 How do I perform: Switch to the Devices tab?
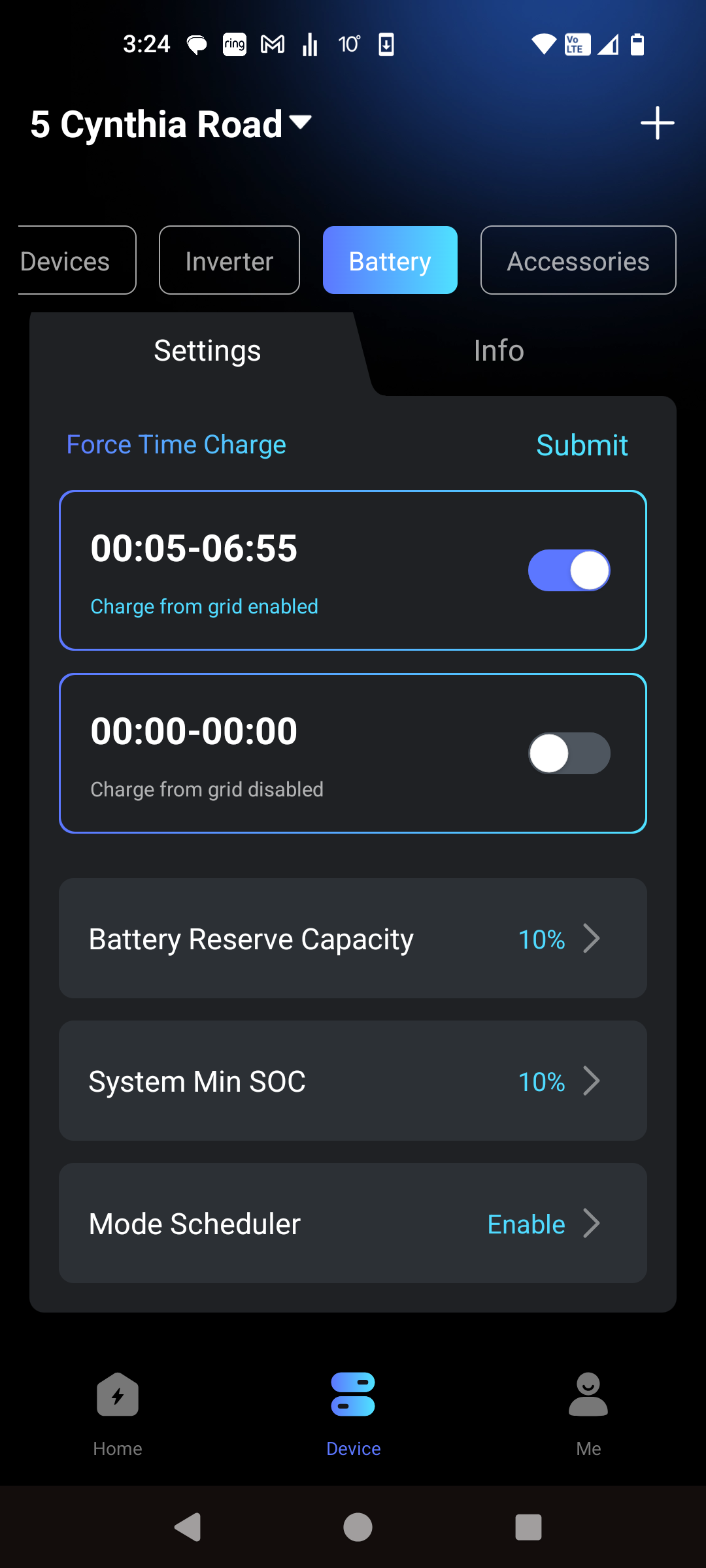[72, 261]
